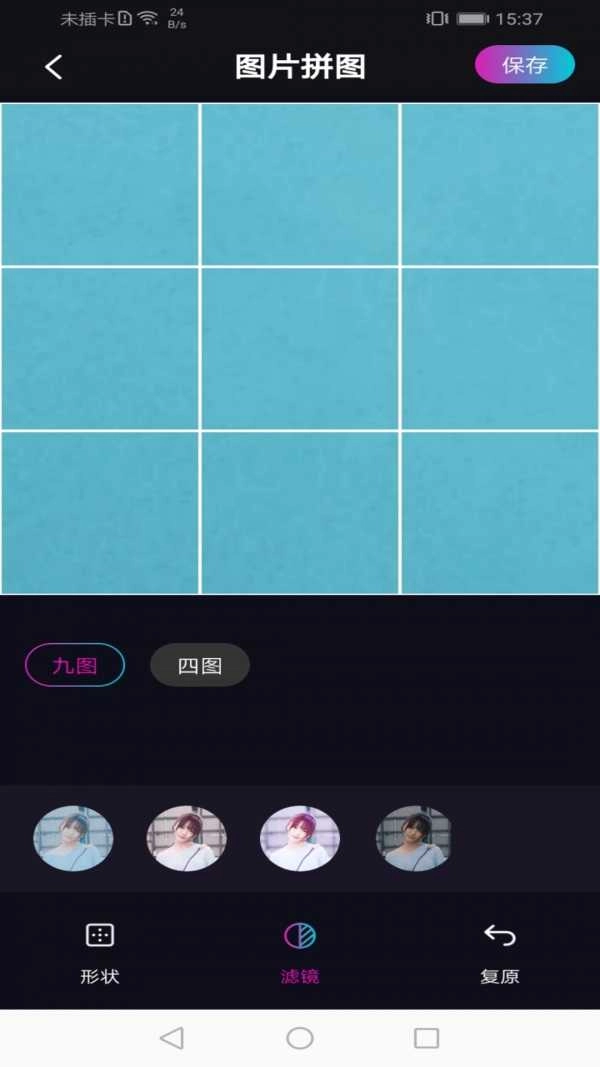This screenshot has height=1067, width=600.
Task: Go back using the top-left arrow
Action: pos(54,67)
